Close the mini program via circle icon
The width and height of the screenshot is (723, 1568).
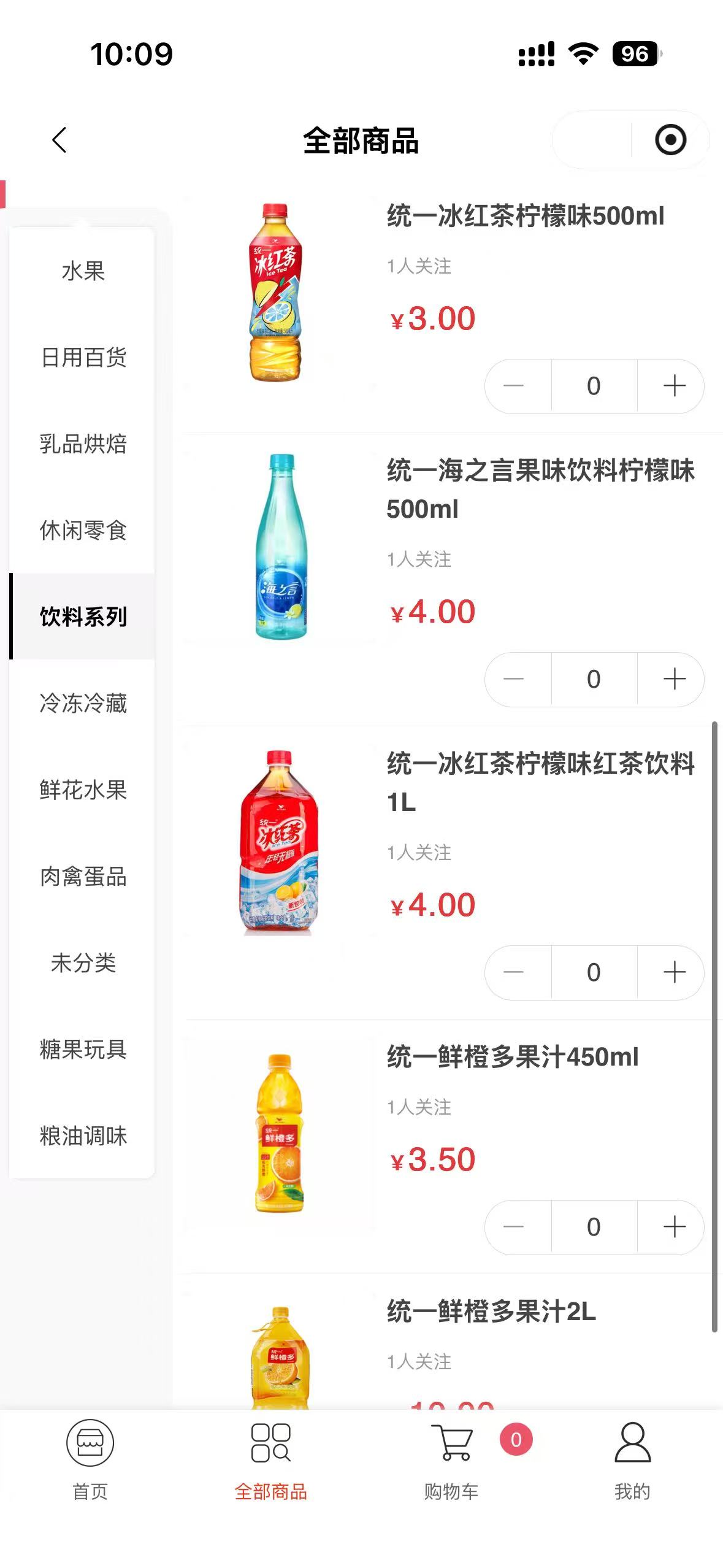click(x=670, y=140)
